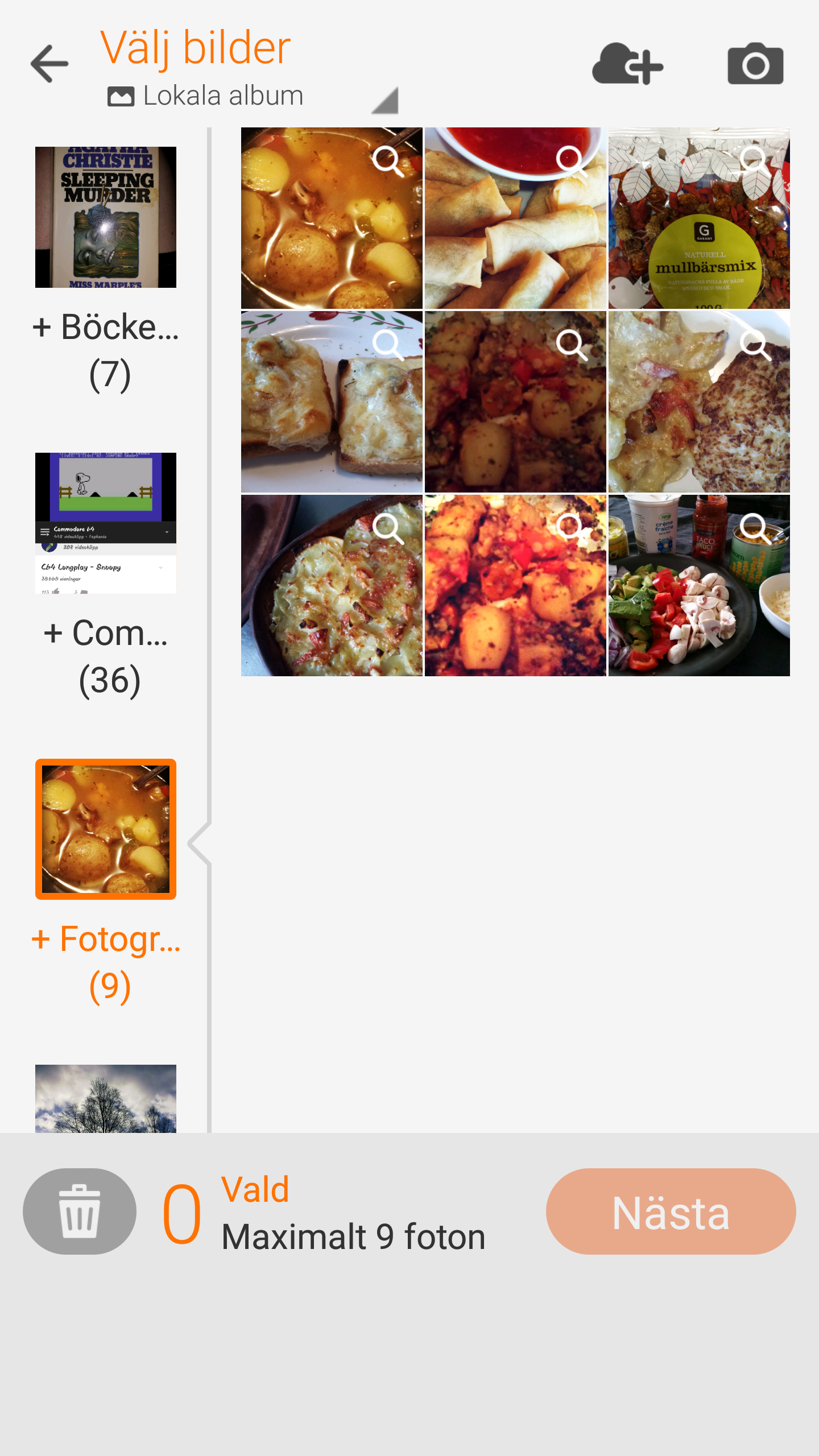The image size is (819, 1456).
Task: Tap the cloud add icon
Action: tap(627, 64)
